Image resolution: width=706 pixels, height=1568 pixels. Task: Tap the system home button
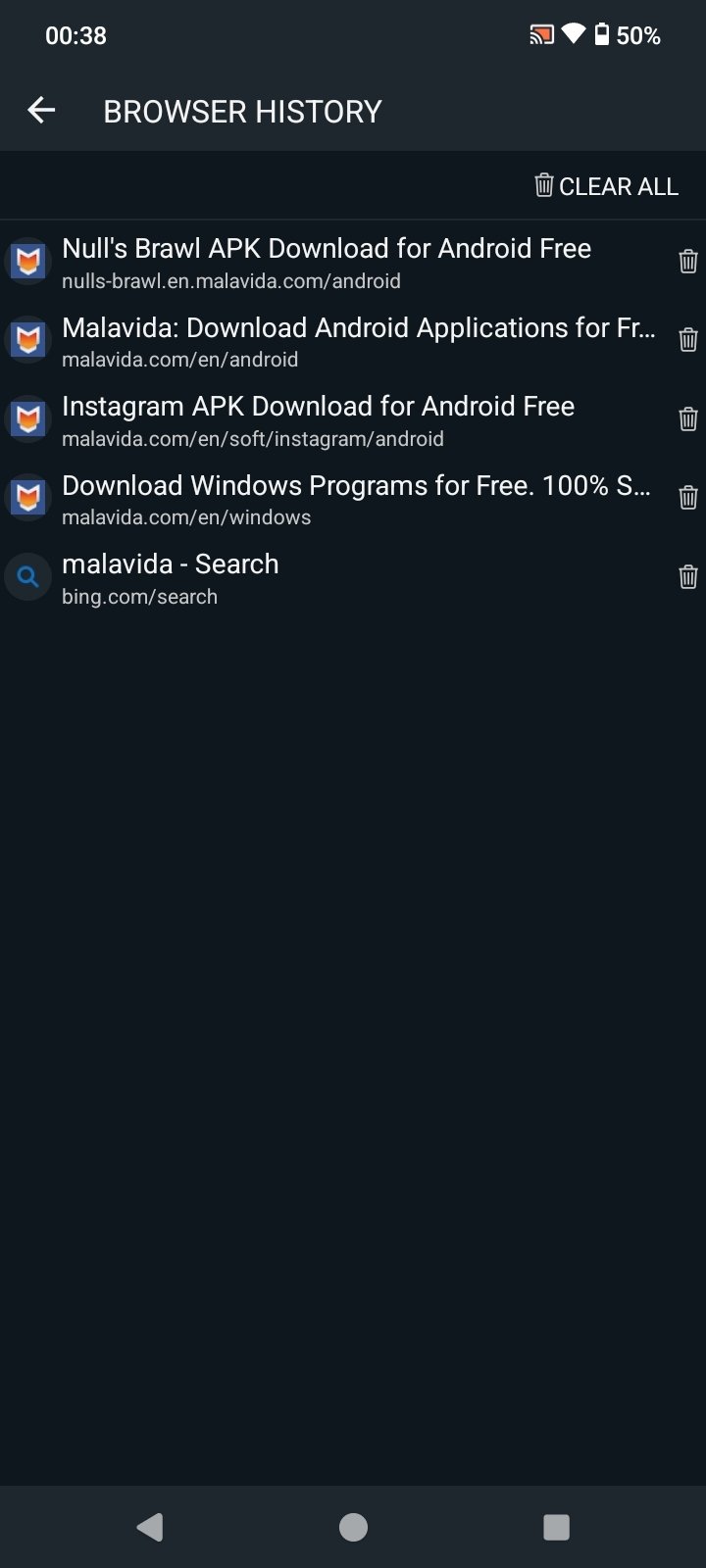[x=353, y=1527]
